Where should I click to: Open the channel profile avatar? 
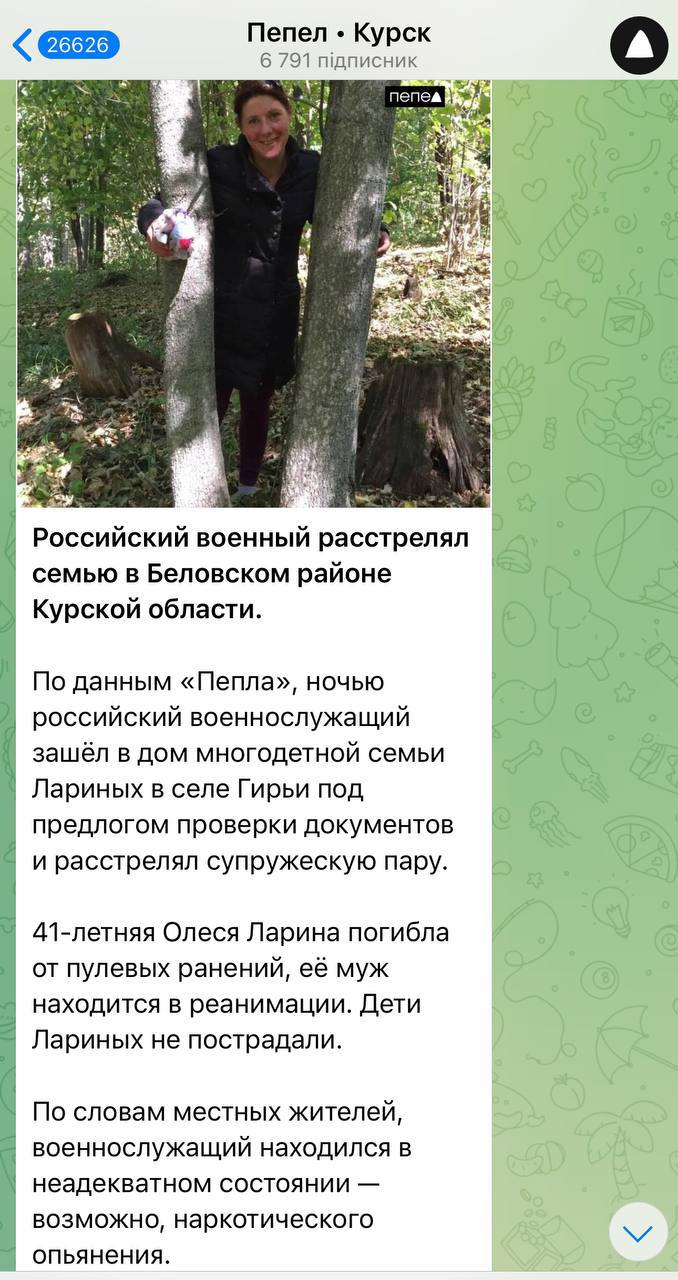coord(639,45)
